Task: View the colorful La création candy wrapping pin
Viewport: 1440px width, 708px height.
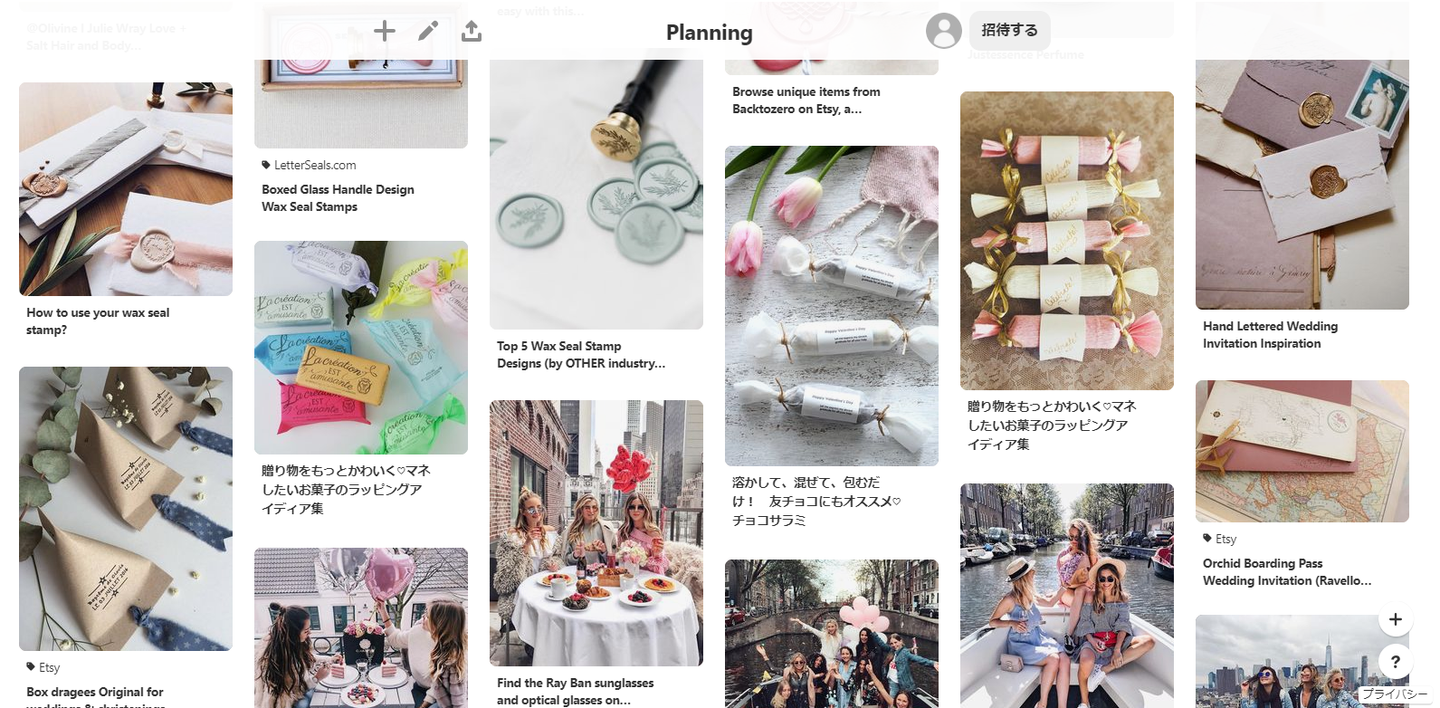Action: click(360, 347)
